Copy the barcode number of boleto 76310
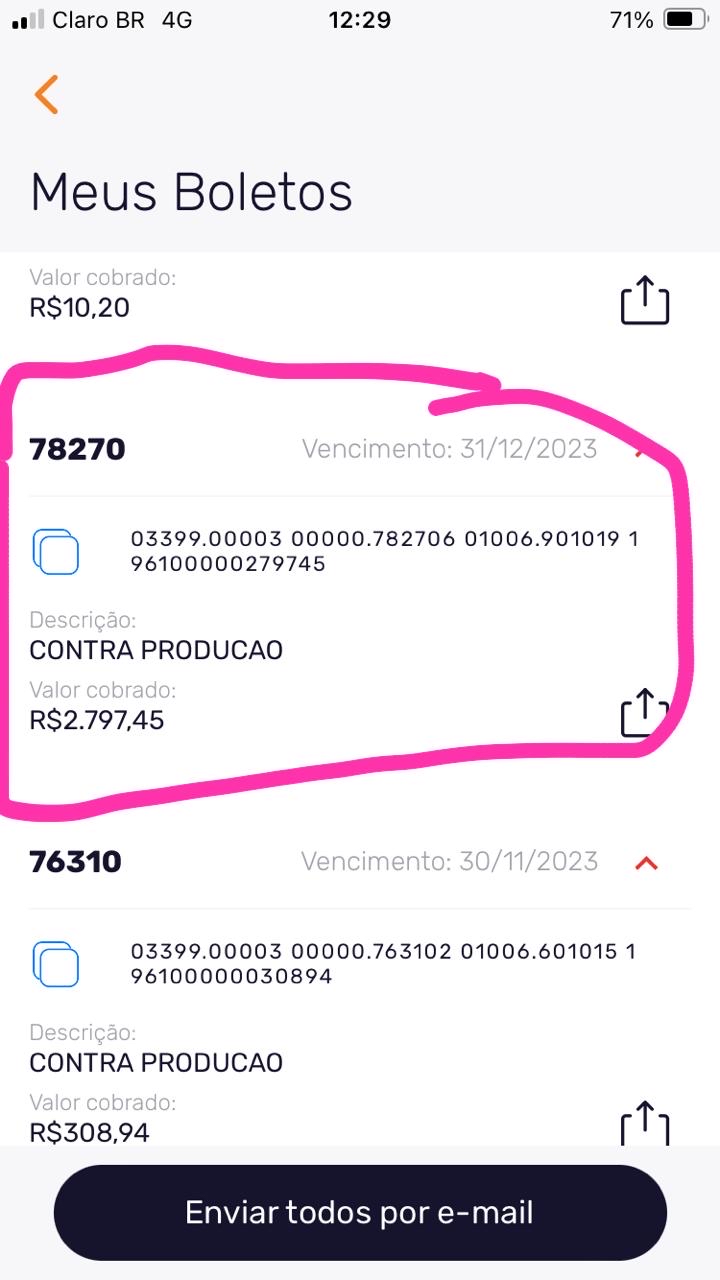 click(56, 963)
